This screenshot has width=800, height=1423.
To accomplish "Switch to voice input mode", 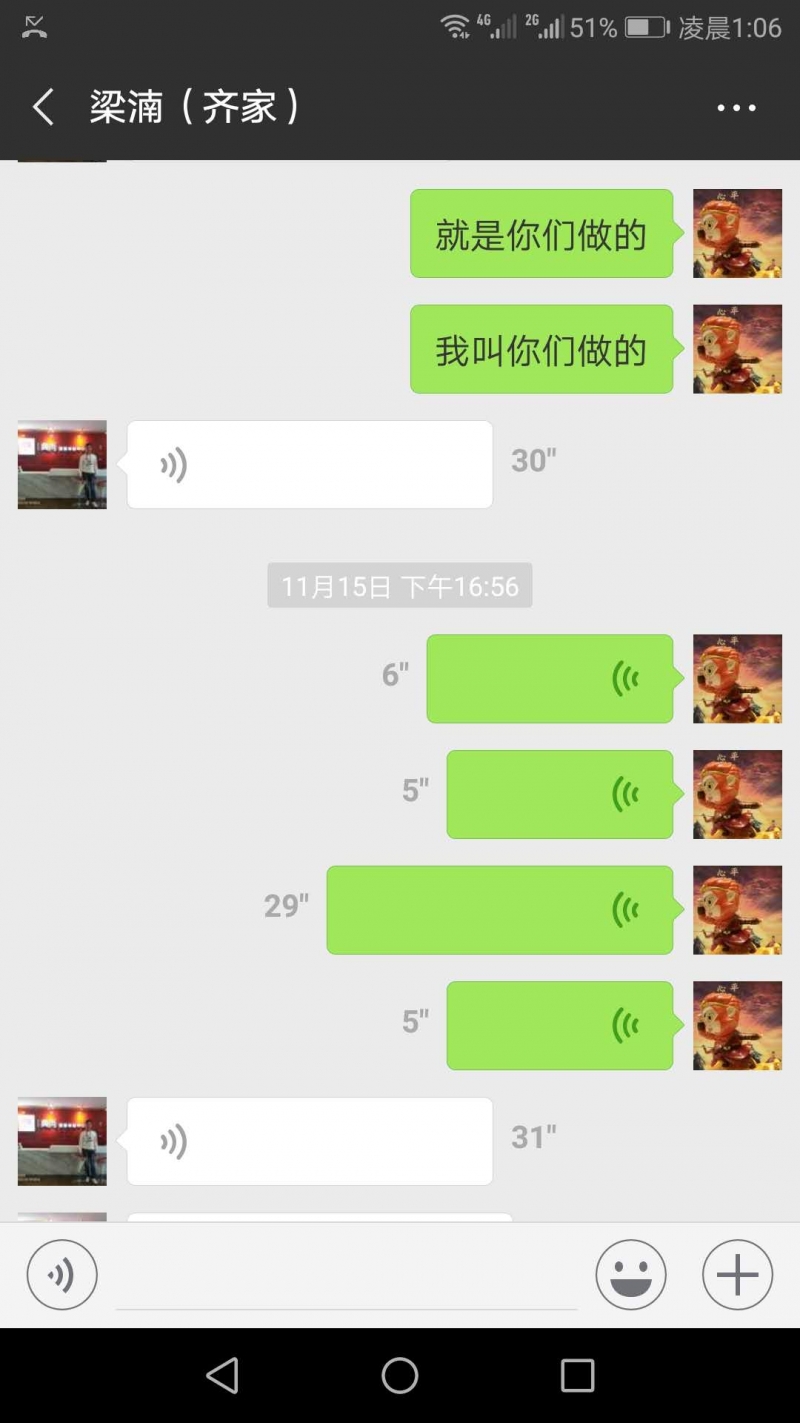I will (x=62, y=1275).
